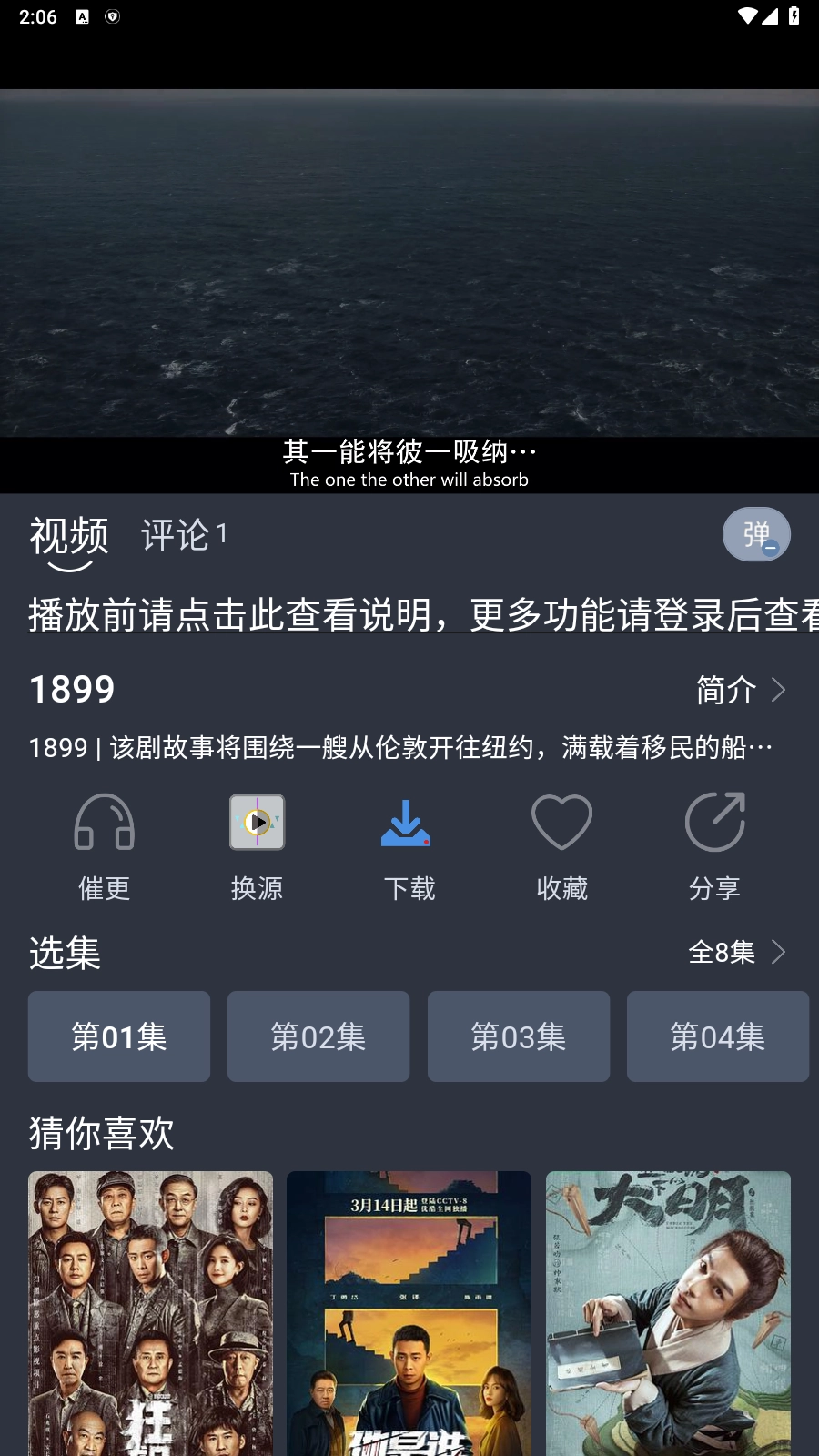Select episode 第01集
Screen dimensions: 819x1456
click(x=119, y=1036)
